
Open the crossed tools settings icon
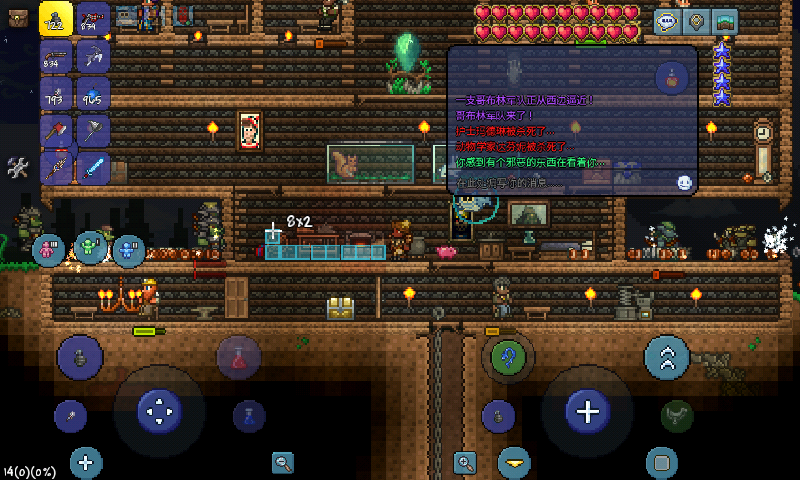pyautogui.click(x=17, y=168)
